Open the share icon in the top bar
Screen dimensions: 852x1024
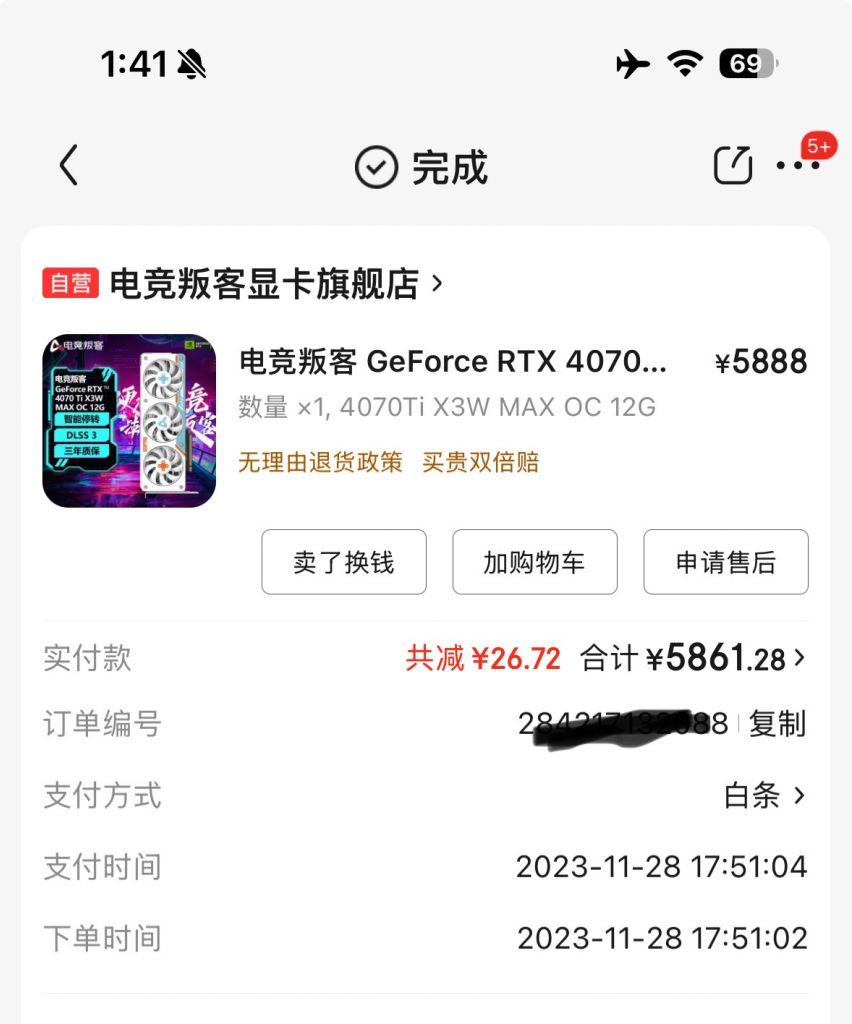coord(733,164)
